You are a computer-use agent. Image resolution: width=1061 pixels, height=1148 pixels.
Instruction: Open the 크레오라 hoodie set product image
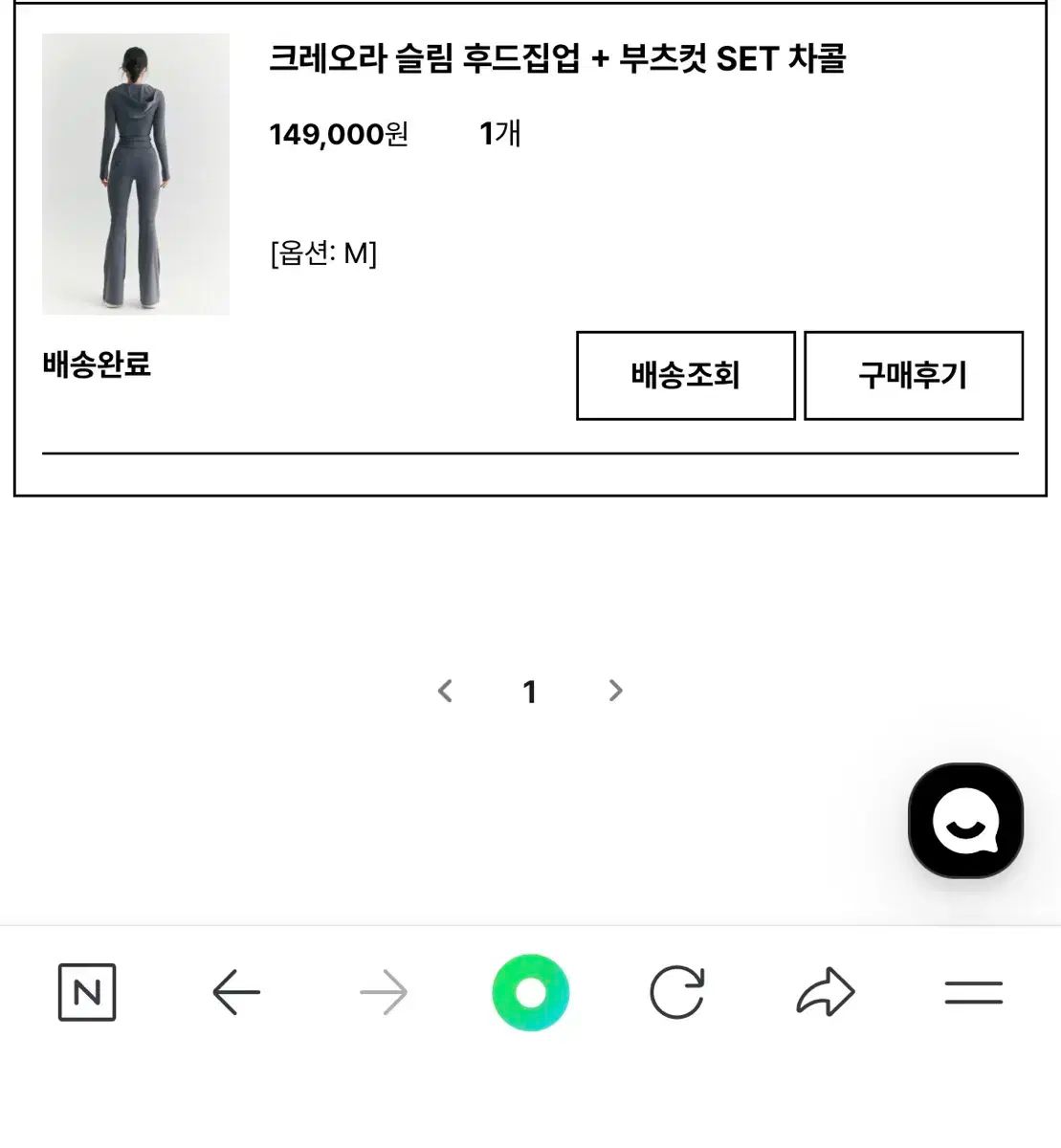pyautogui.click(x=136, y=174)
